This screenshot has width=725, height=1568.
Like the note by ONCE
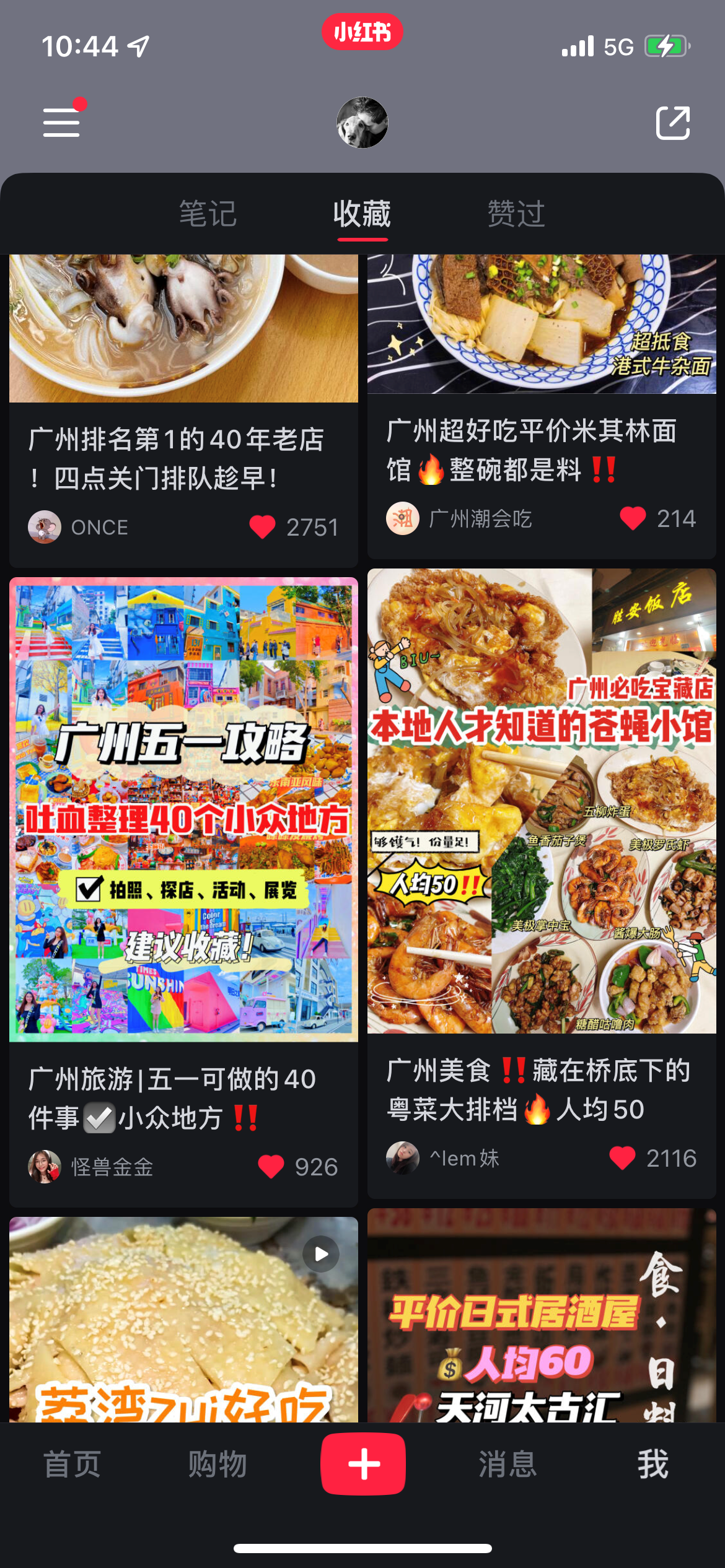point(263,528)
